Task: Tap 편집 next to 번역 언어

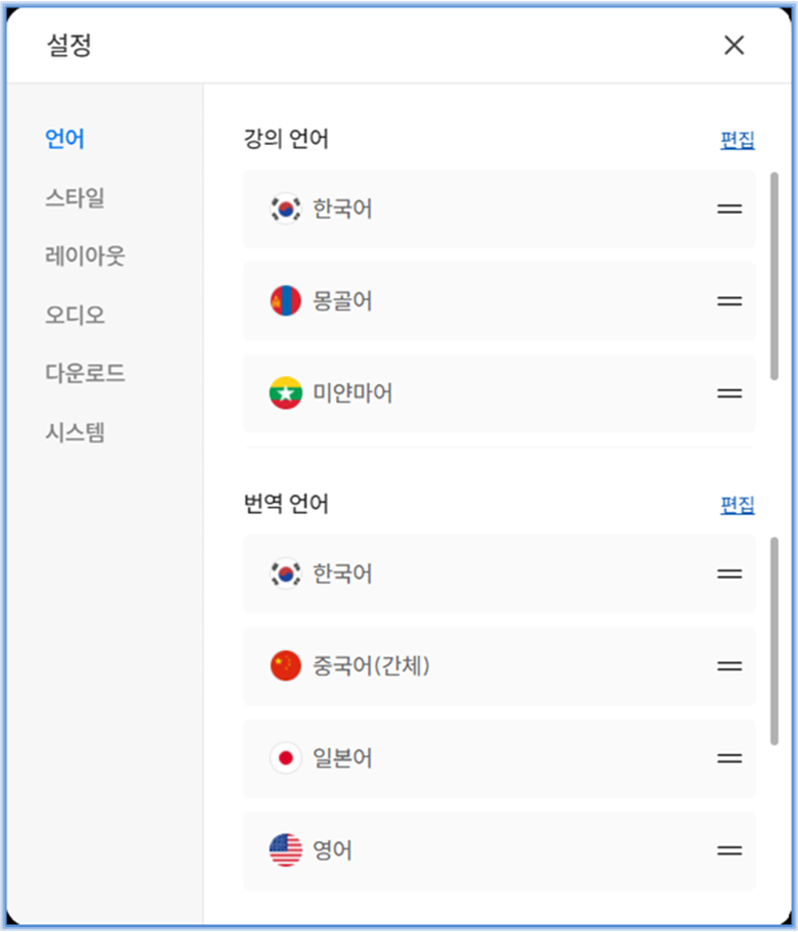Action: [737, 505]
